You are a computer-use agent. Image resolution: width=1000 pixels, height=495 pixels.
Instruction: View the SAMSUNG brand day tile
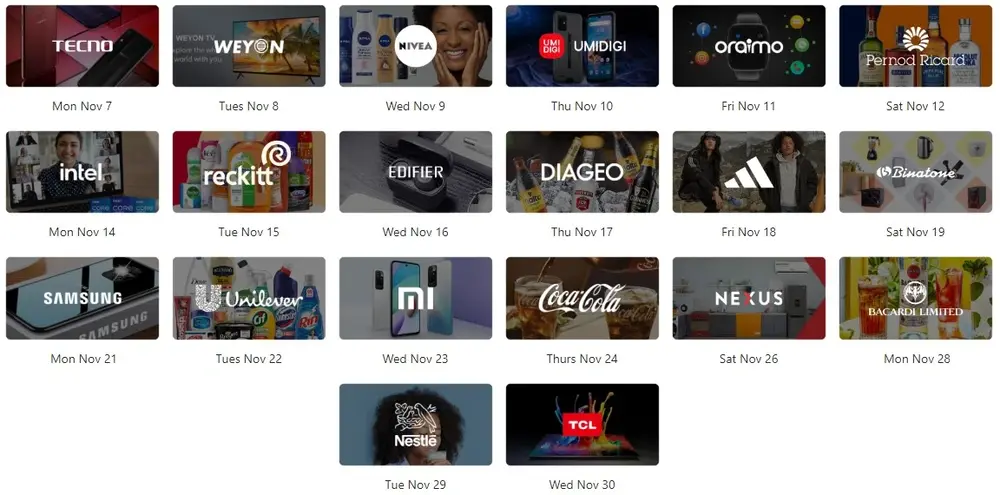[x=82, y=298]
